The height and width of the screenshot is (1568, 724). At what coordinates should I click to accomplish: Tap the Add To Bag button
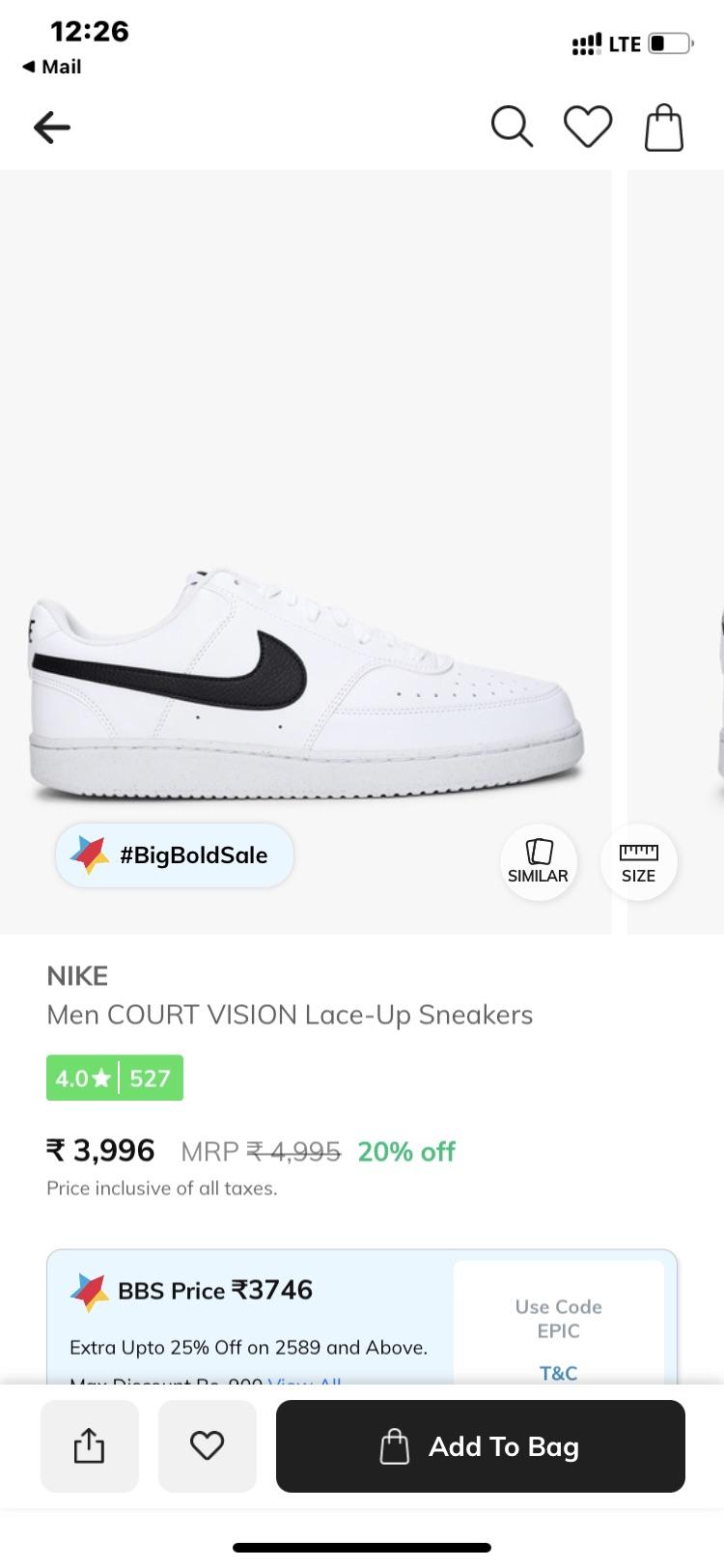(x=480, y=1445)
